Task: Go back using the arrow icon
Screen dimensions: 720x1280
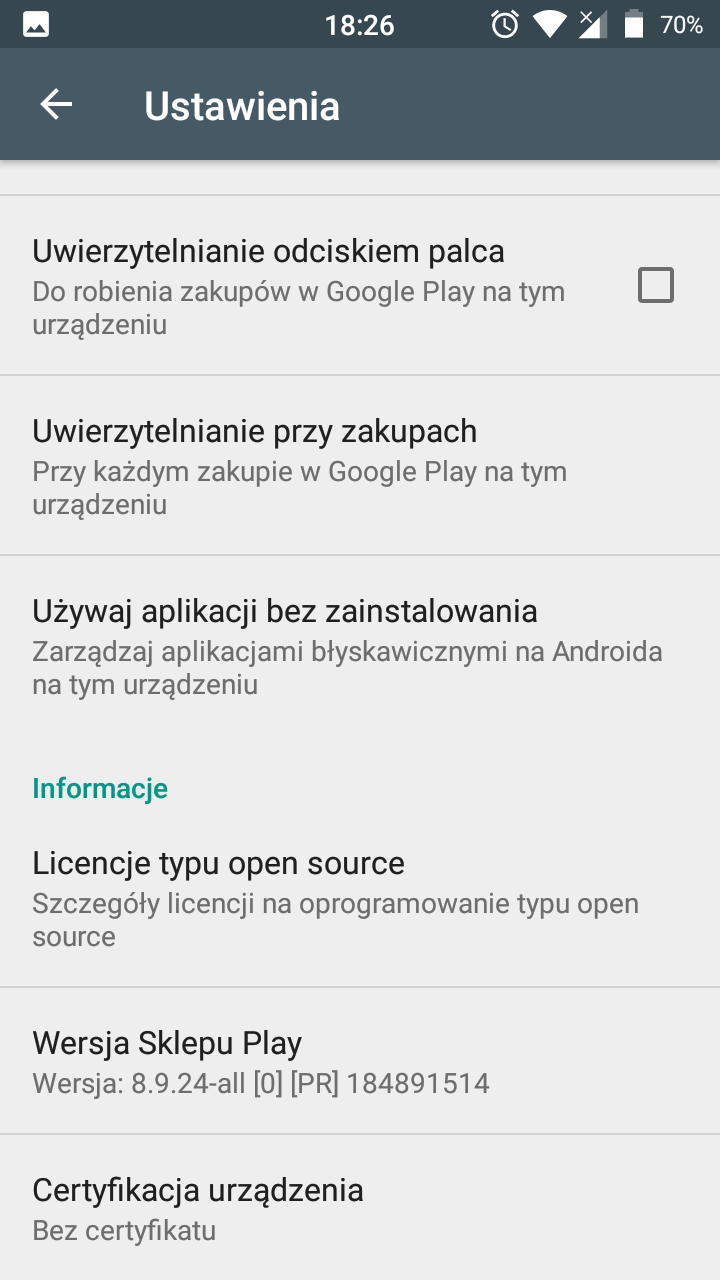Action: point(56,105)
